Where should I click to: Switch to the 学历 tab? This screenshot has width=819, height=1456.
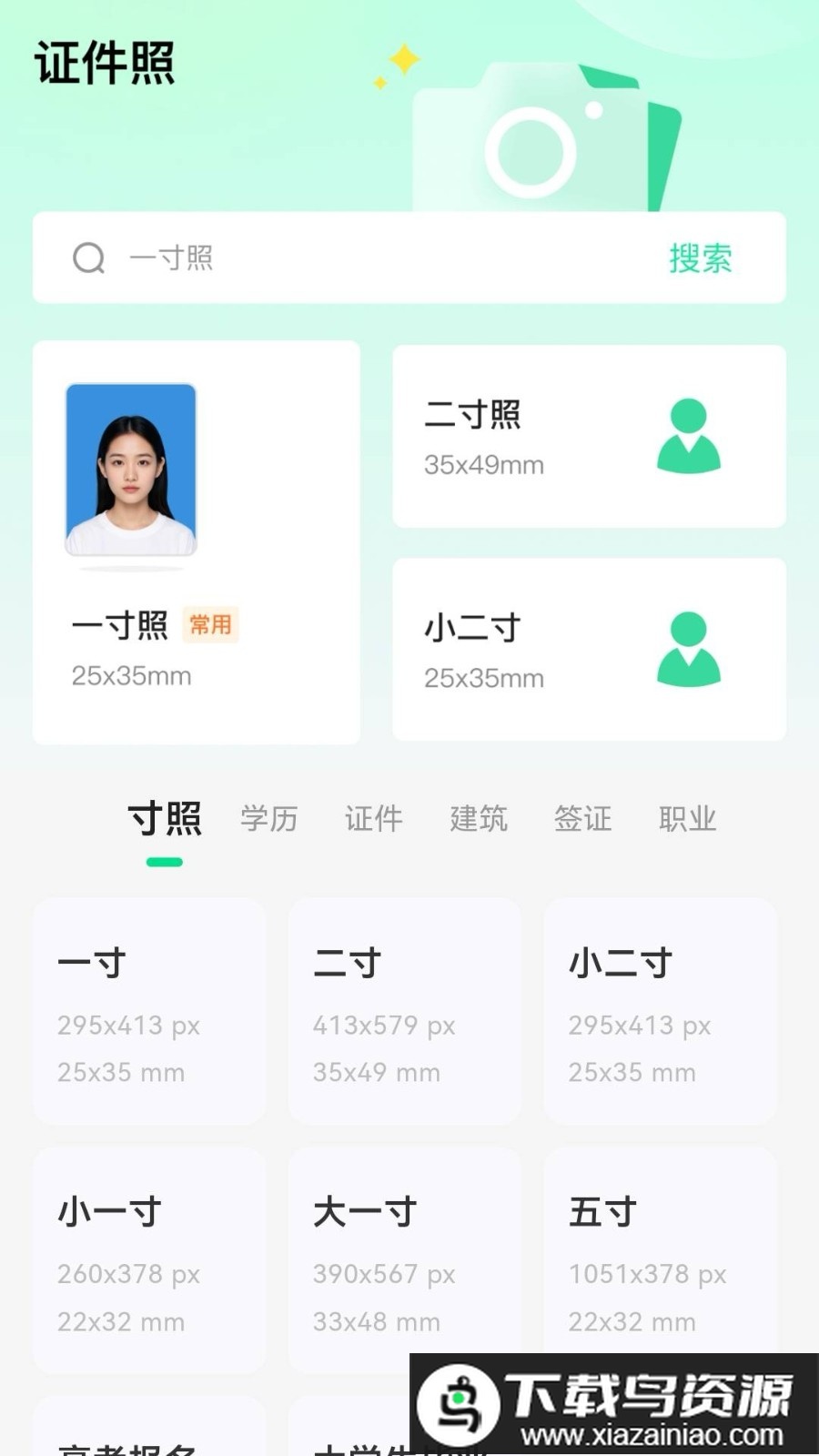[x=269, y=818]
